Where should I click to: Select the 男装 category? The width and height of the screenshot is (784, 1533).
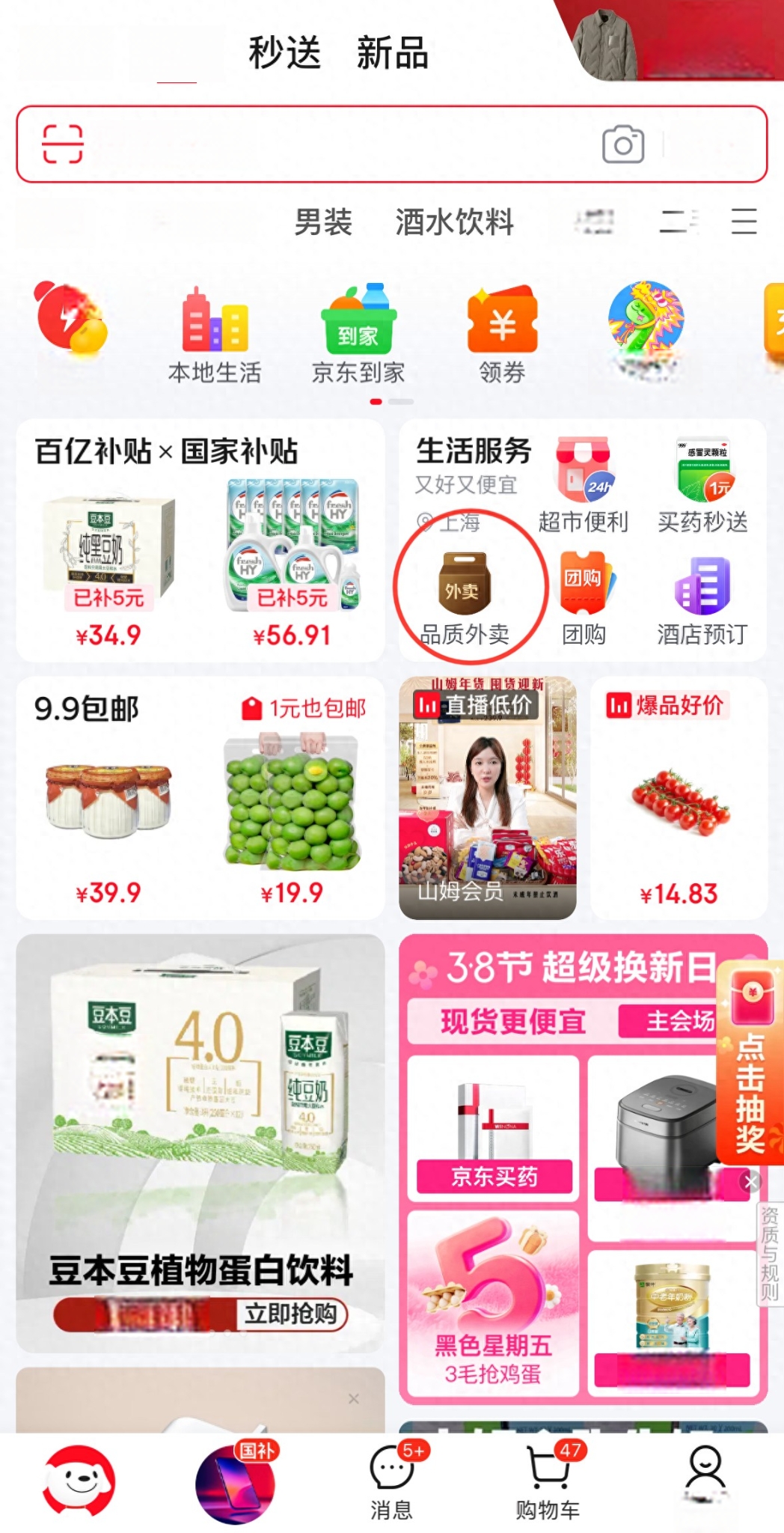pyautogui.click(x=323, y=222)
